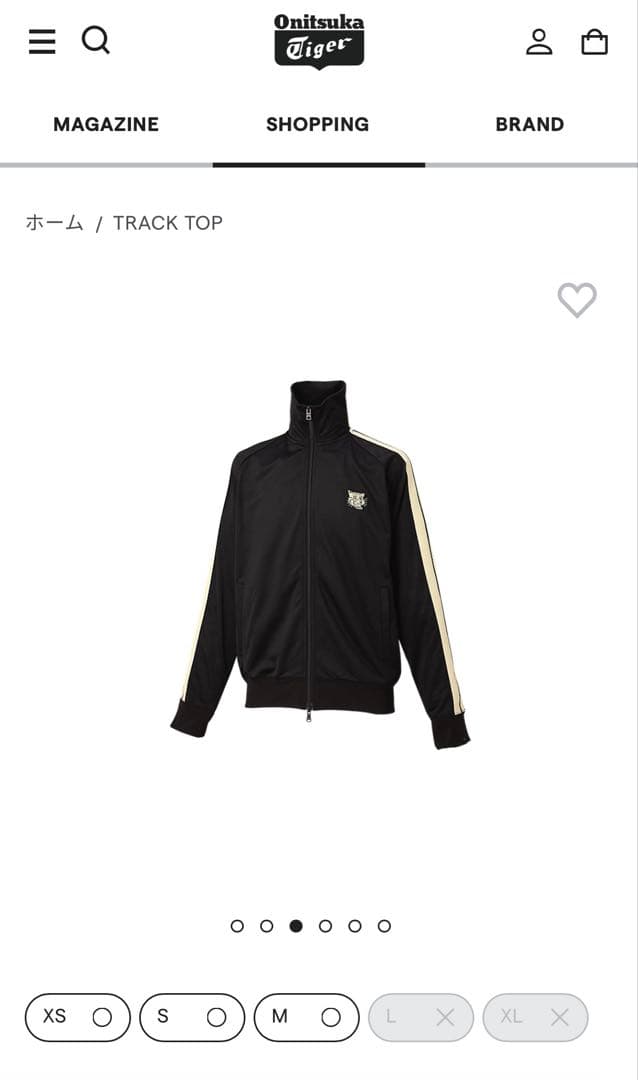Go to ホーム breadcrumb link
Image resolution: width=638 pixels, height=1080 pixels.
click(x=54, y=223)
